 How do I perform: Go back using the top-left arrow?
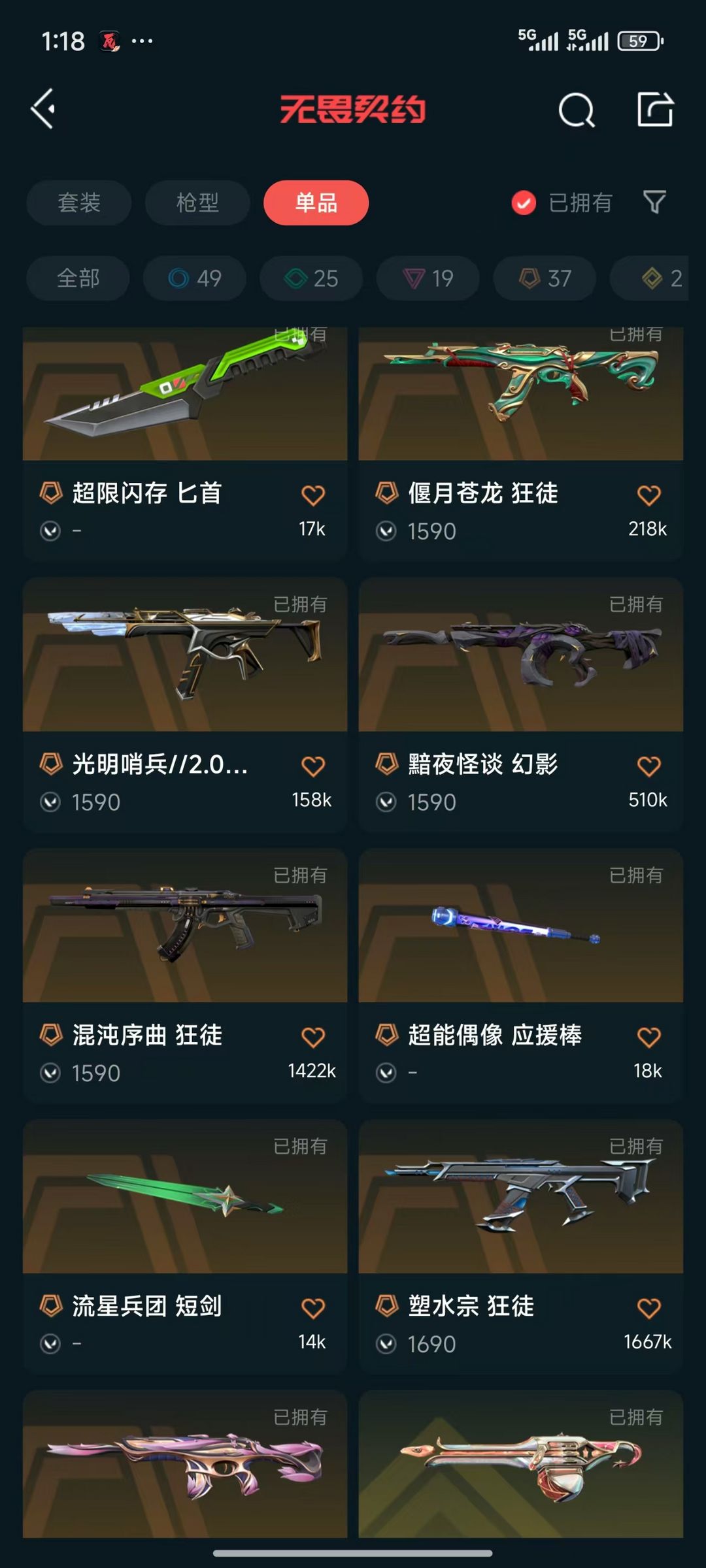pos(43,109)
